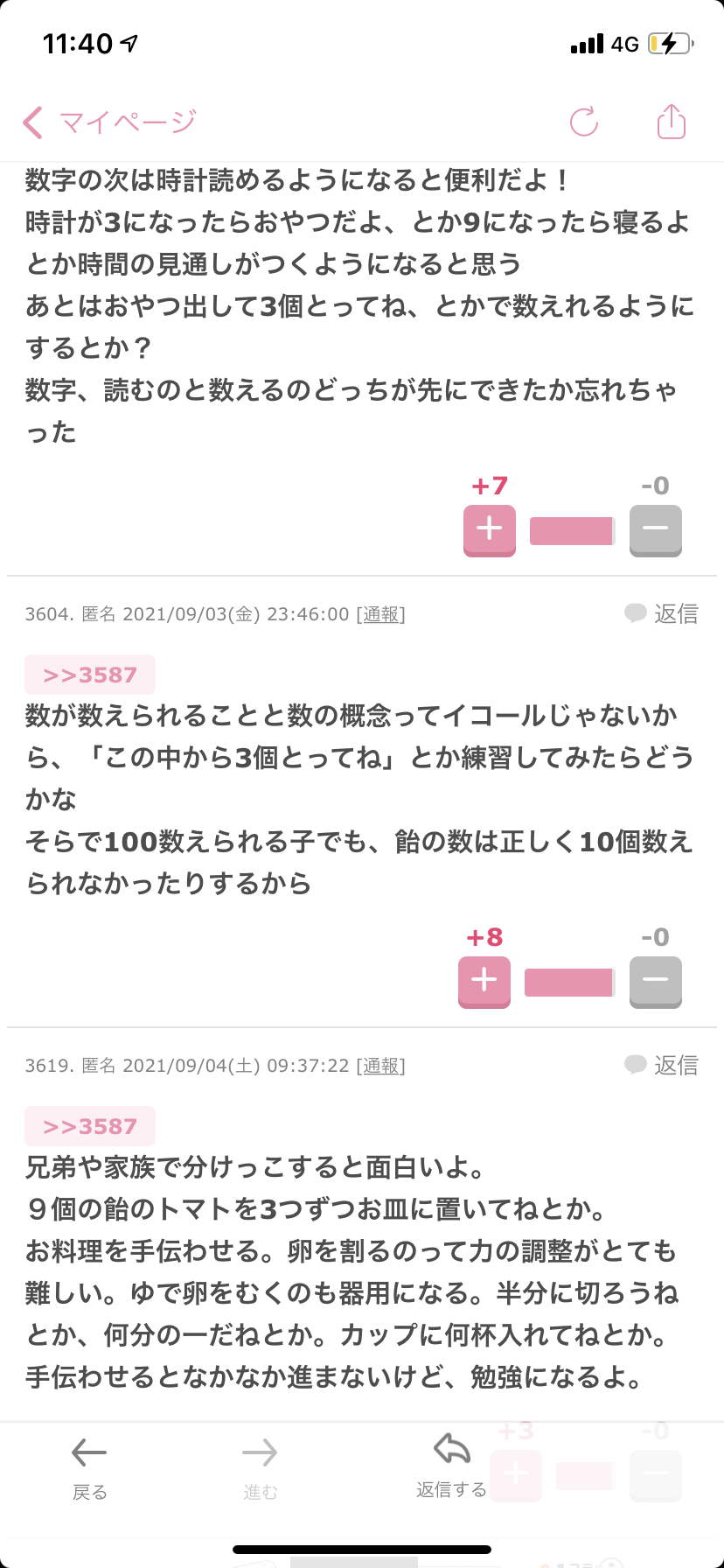Open the share sheet icon

[x=672, y=122]
